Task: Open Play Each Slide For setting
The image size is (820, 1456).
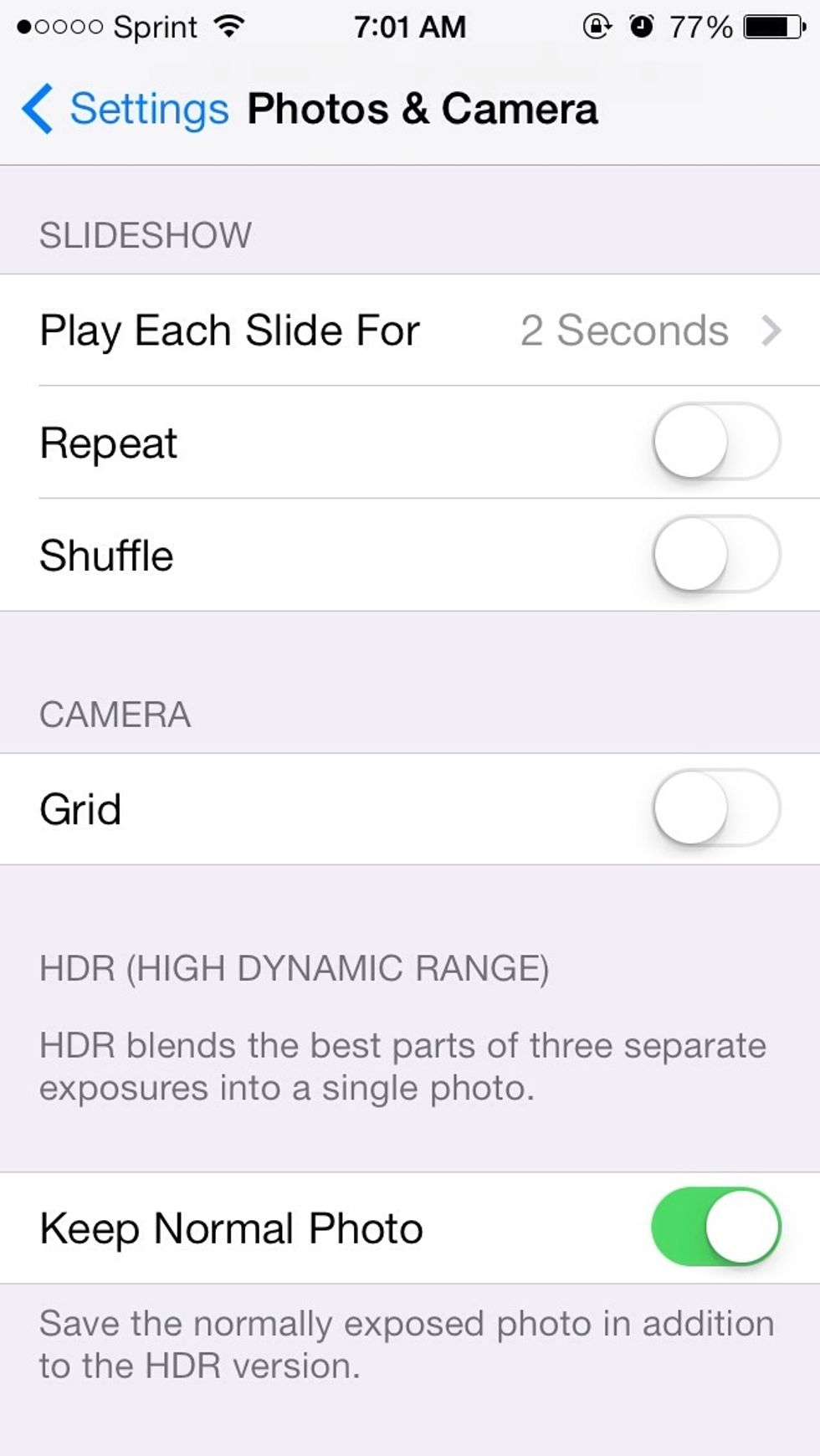Action: [x=410, y=331]
